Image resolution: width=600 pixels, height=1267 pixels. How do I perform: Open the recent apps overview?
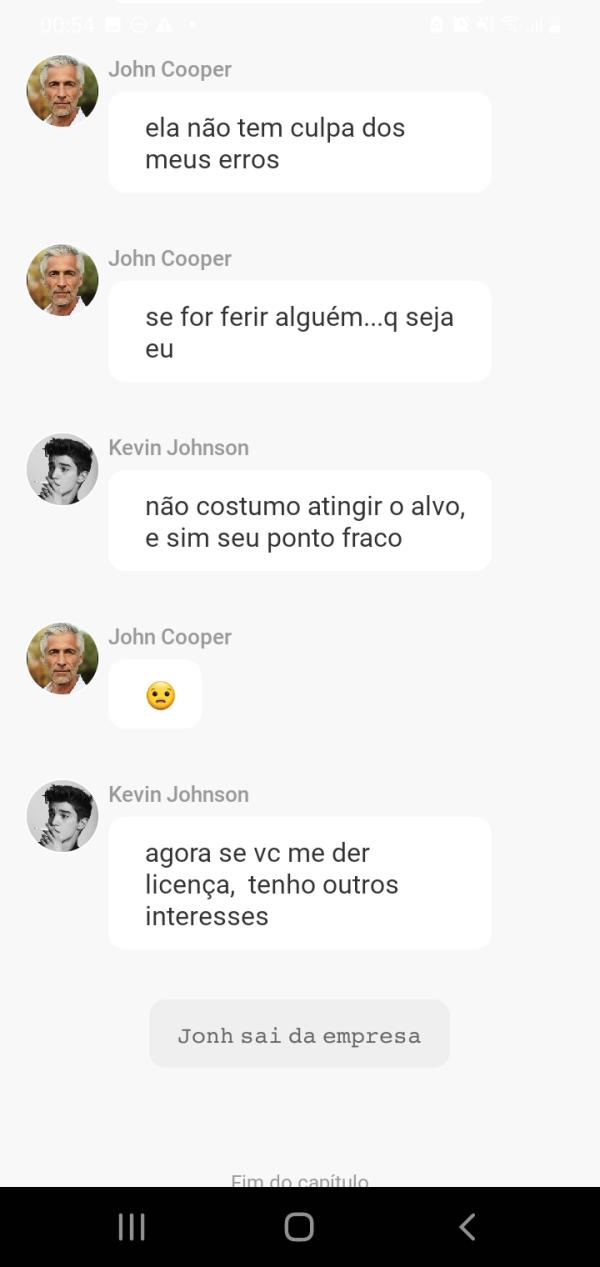click(x=132, y=1226)
